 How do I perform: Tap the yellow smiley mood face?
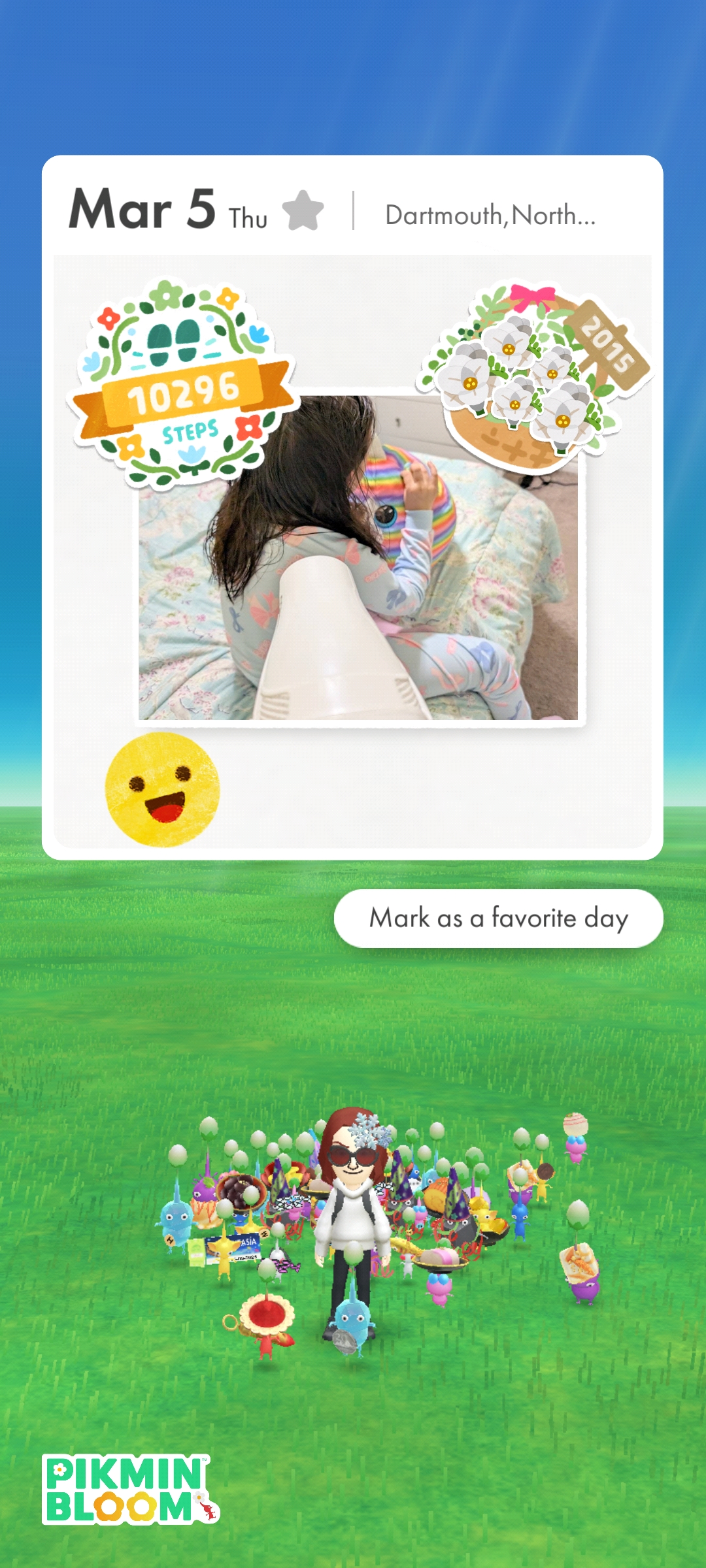click(162, 789)
